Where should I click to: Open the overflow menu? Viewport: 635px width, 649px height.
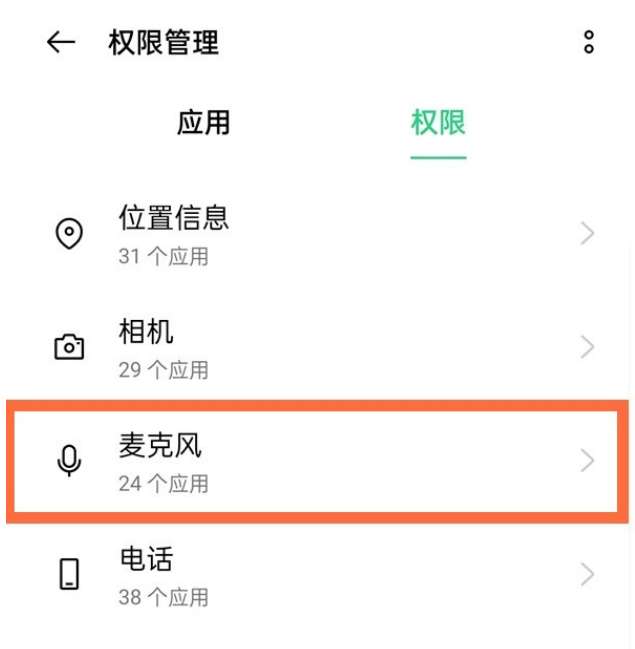[588, 43]
